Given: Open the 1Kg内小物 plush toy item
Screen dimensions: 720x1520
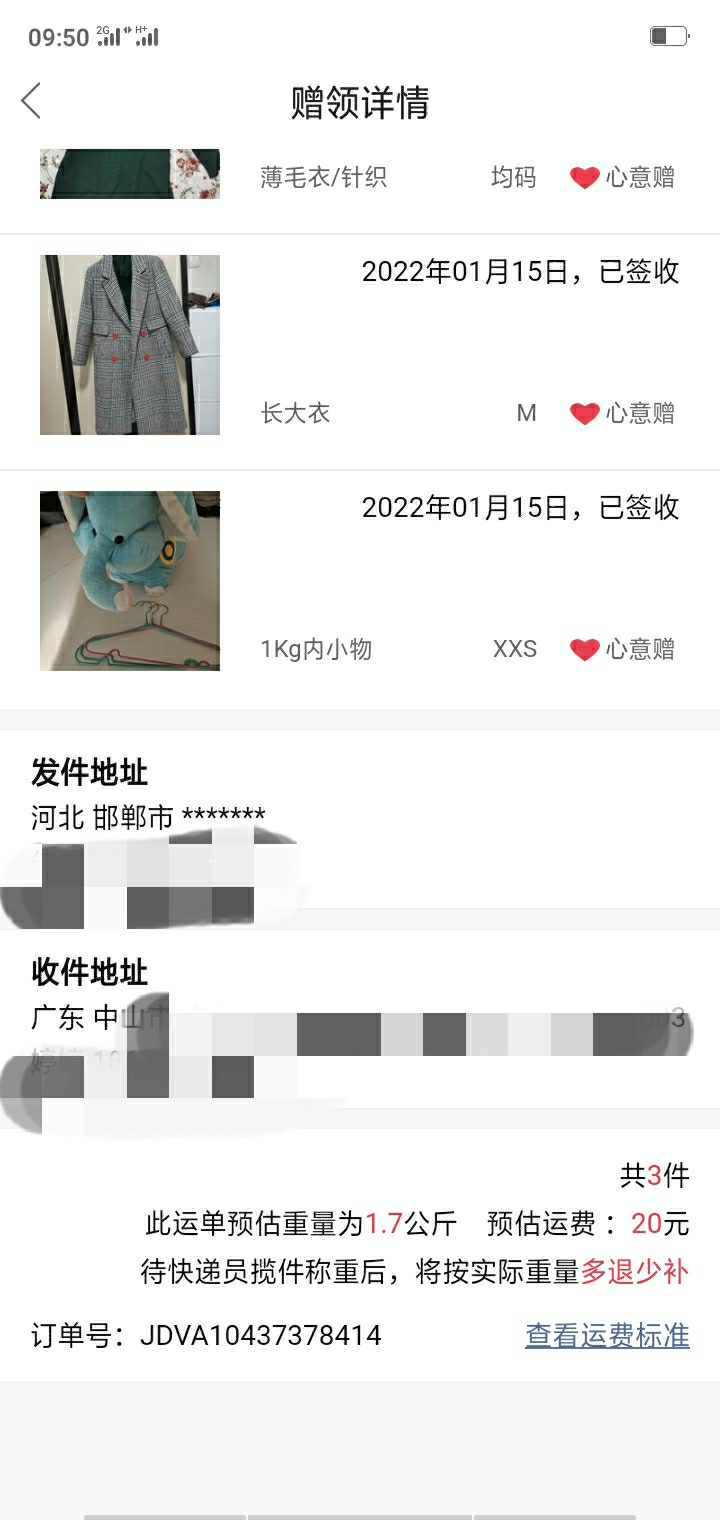Looking at the screenshot, I should click(x=360, y=590).
